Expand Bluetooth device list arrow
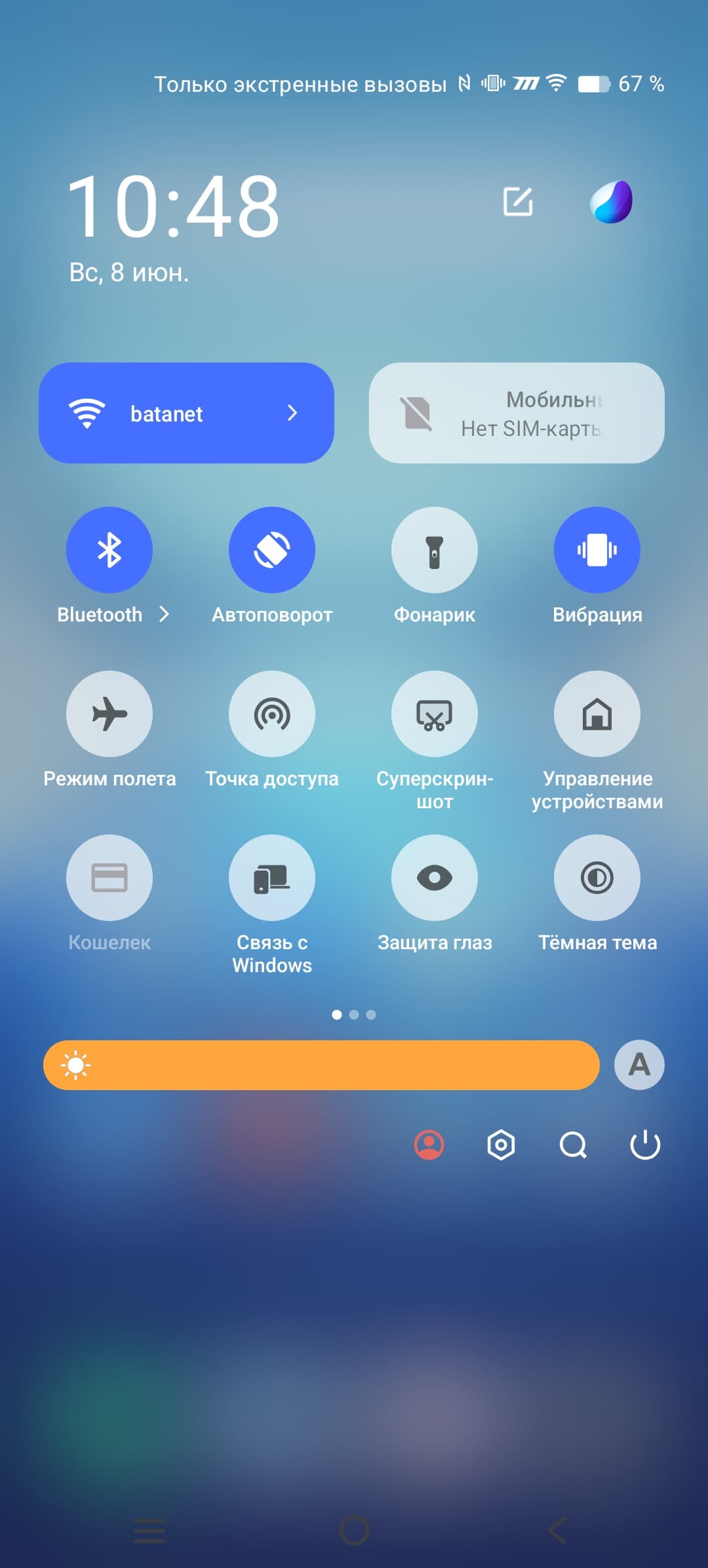The height and width of the screenshot is (1568, 708). coord(165,614)
